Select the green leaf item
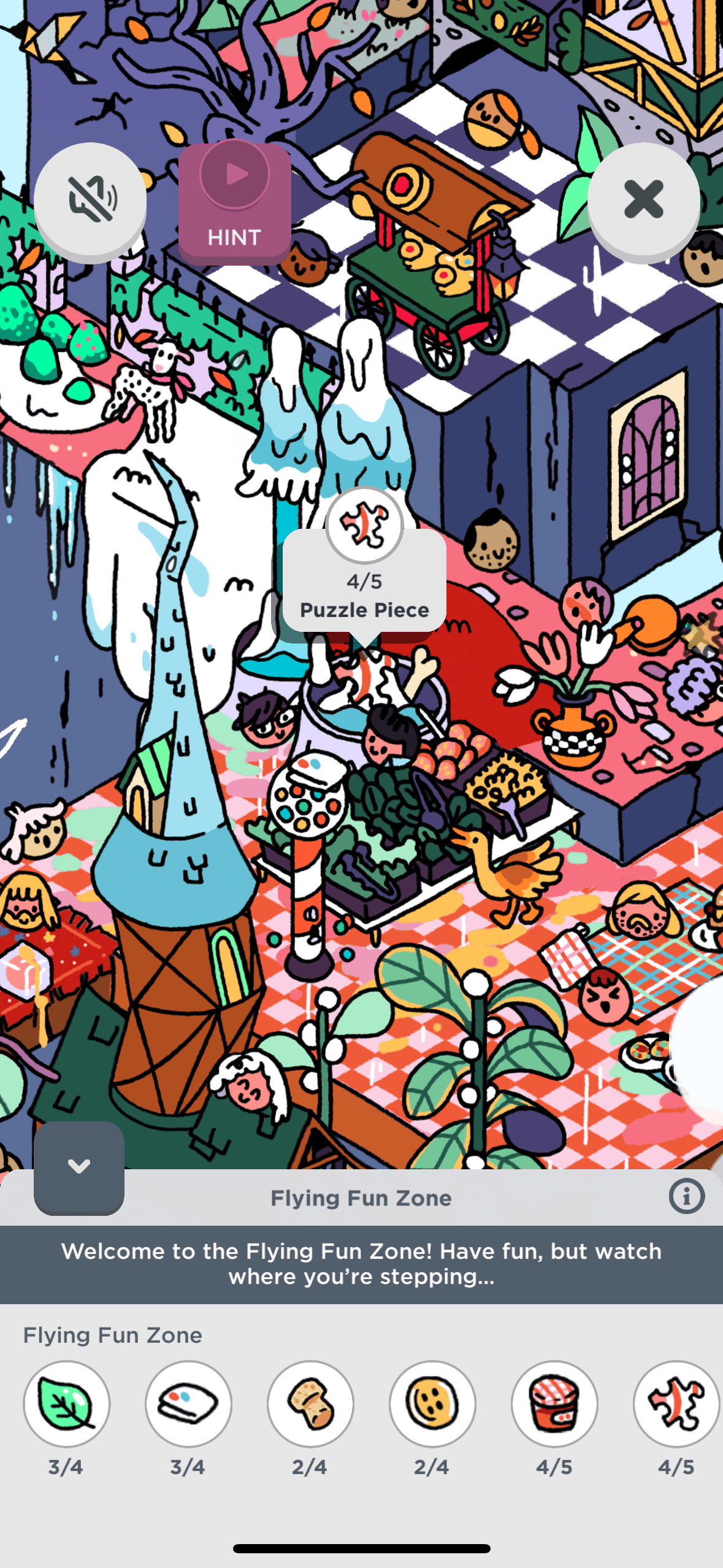The image size is (723, 1568). click(67, 1404)
